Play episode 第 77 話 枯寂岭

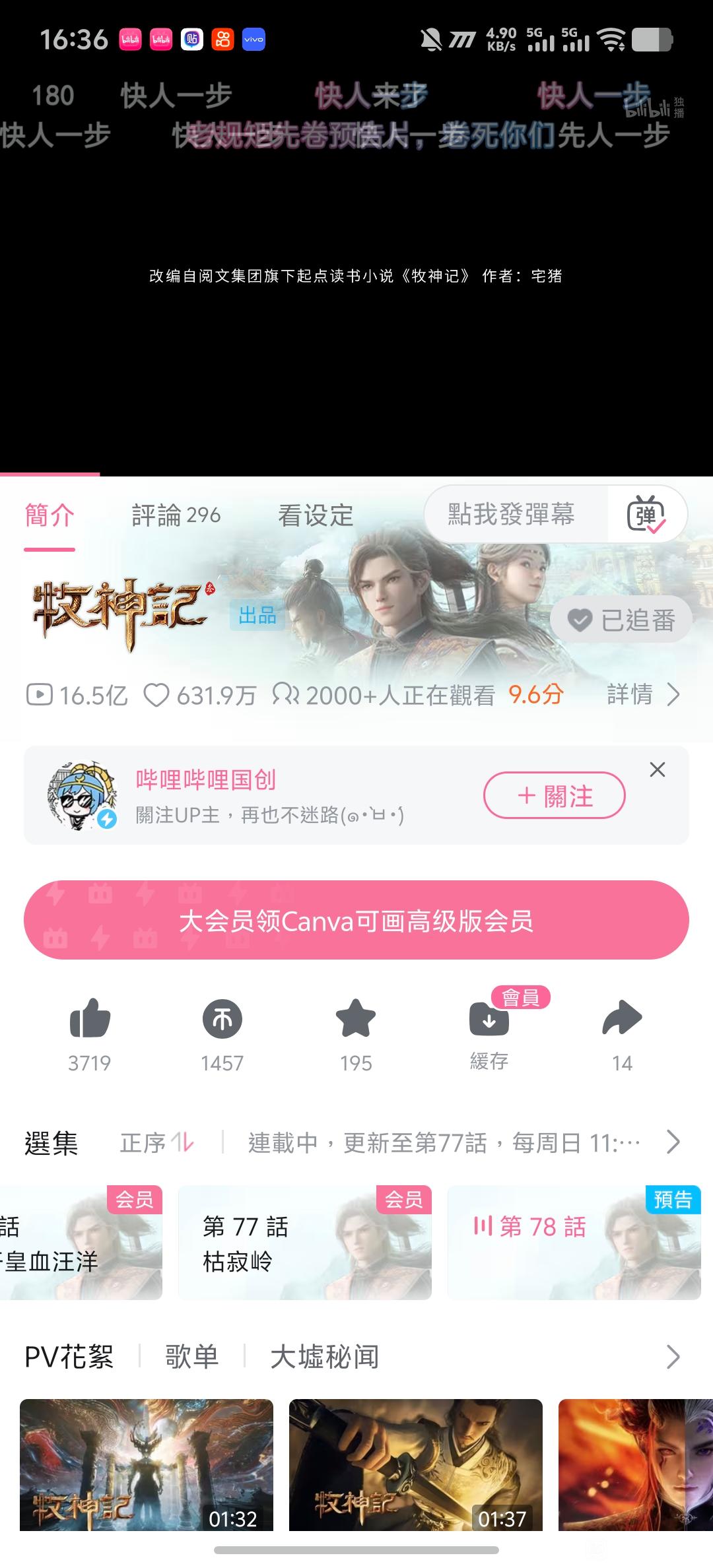[x=304, y=1243]
